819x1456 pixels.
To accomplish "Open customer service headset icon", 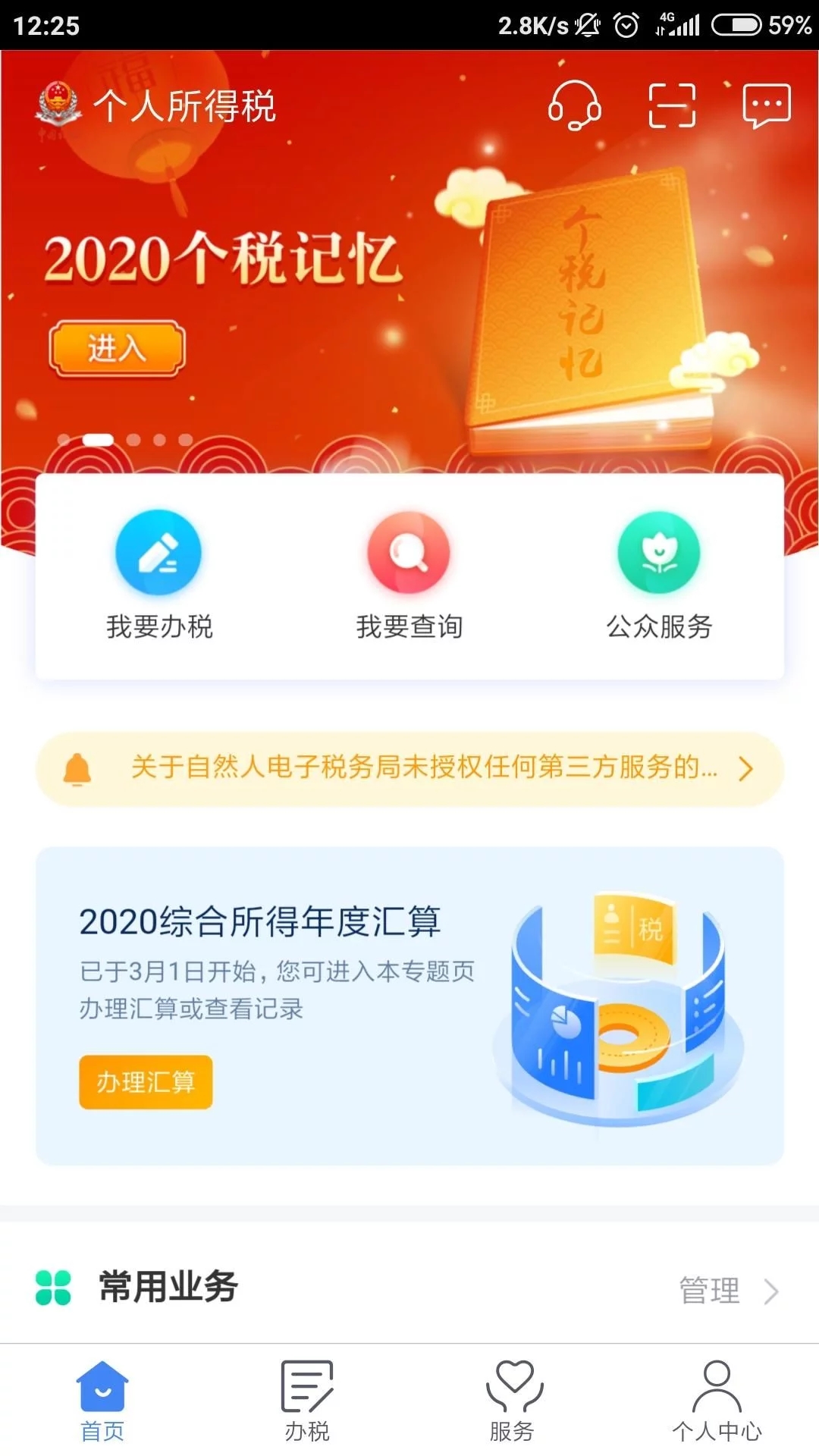I will 574,105.
